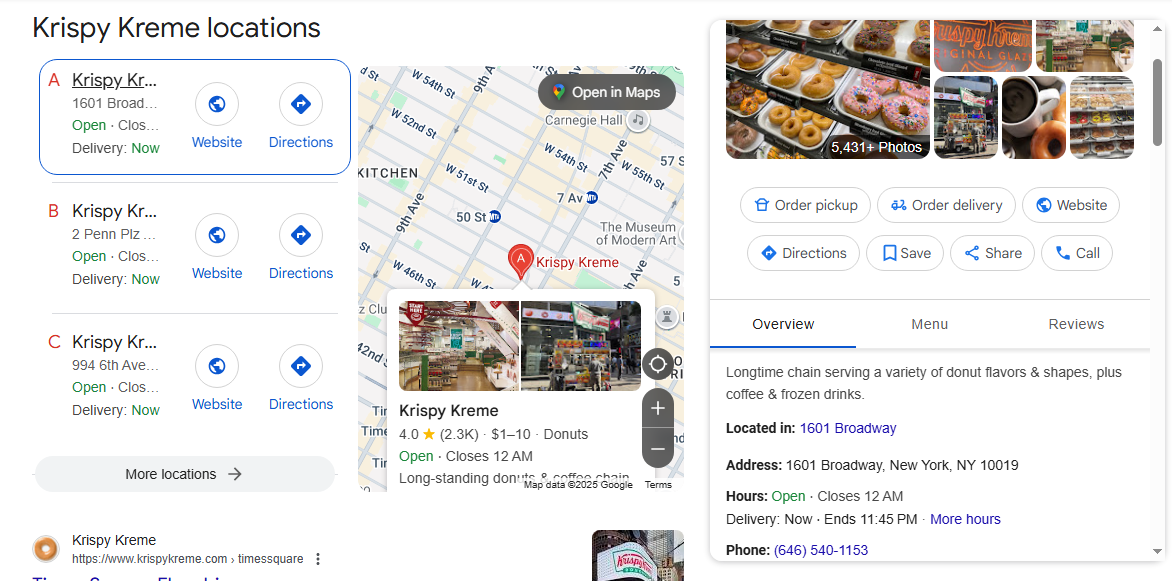
Task: Zoom out on the map
Action: tap(657, 449)
